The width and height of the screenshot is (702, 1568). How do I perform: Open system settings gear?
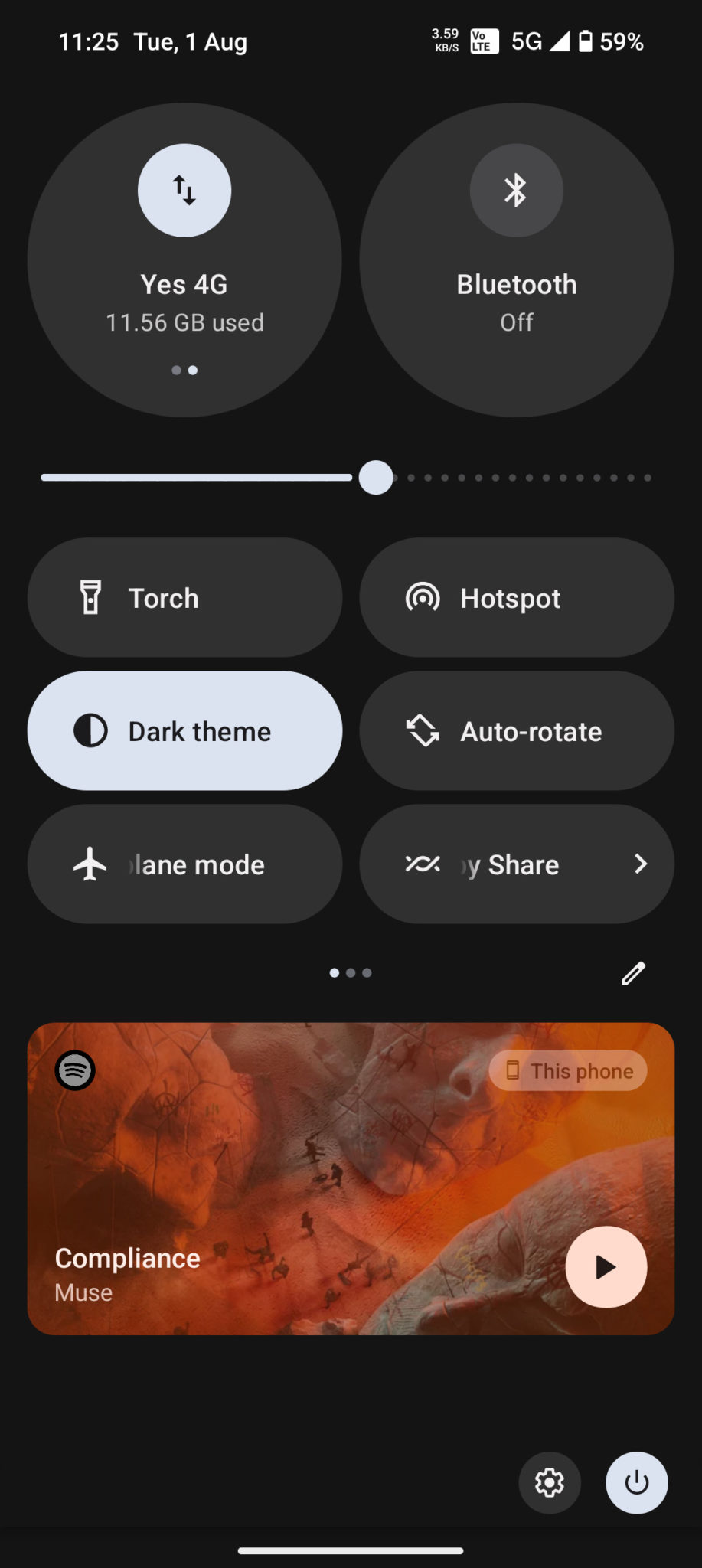point(550,1483)
